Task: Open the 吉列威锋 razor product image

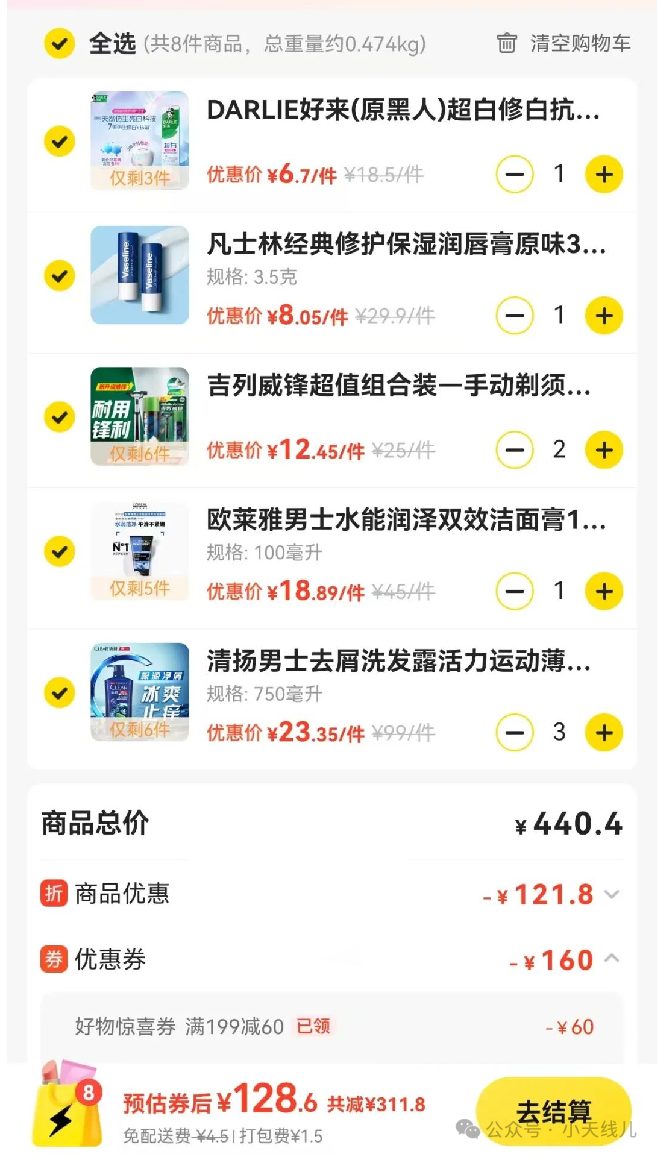Action: pos(139,416)
